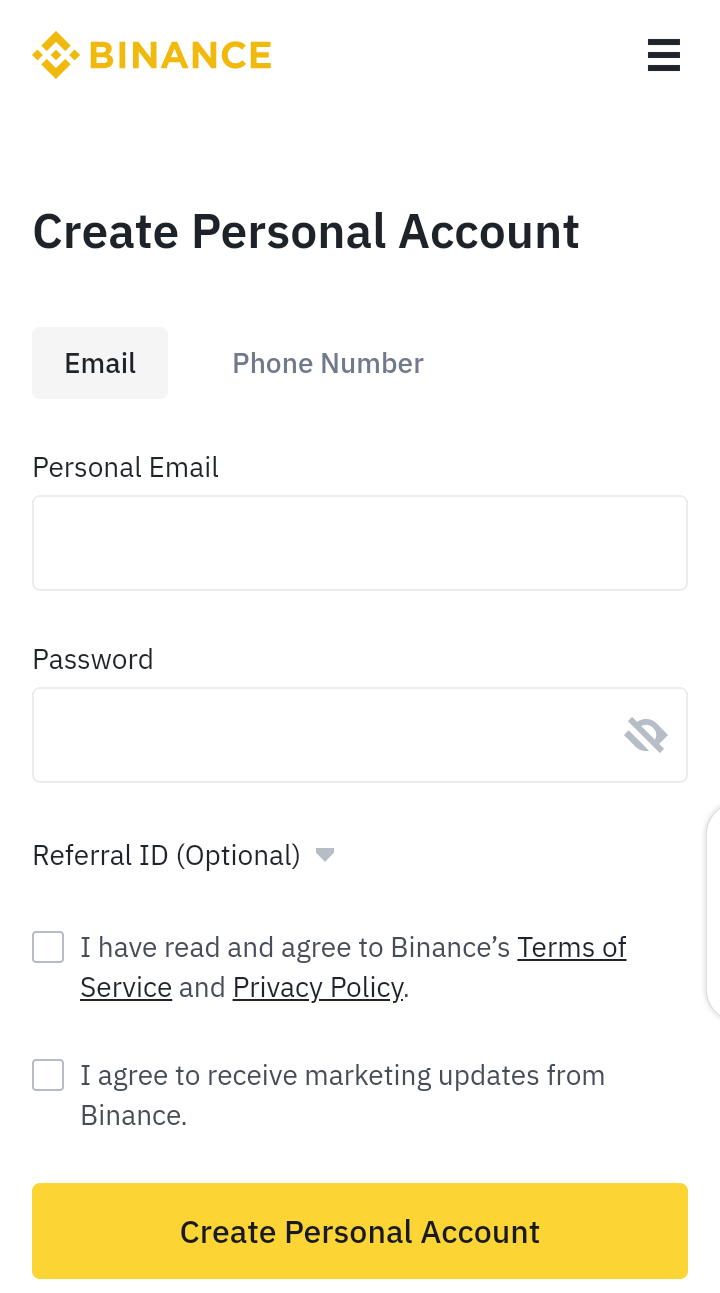Viewport: 720px width, 1293px height.
Task: Tick the marketing updates checkbox
Action: (48, 1075)
